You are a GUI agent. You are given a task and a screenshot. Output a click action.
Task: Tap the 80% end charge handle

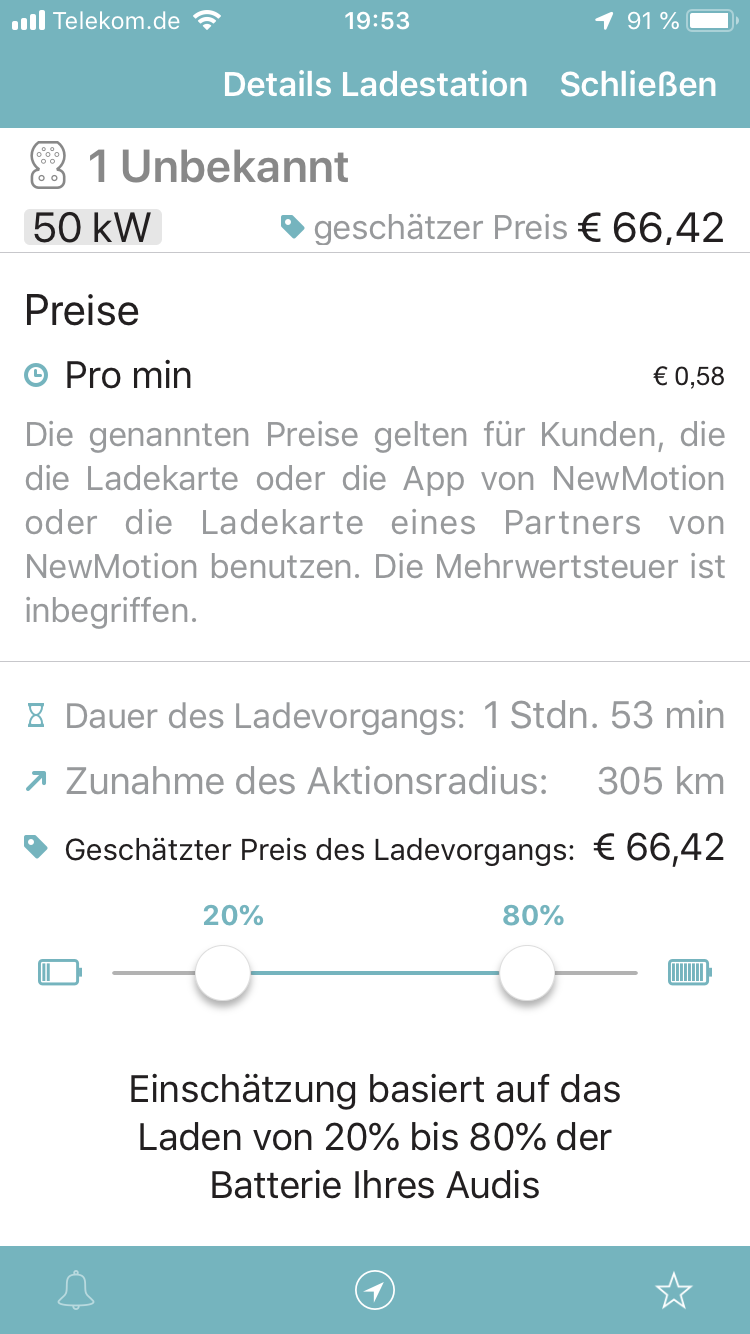pyautogui.click(x=527, y=972)
